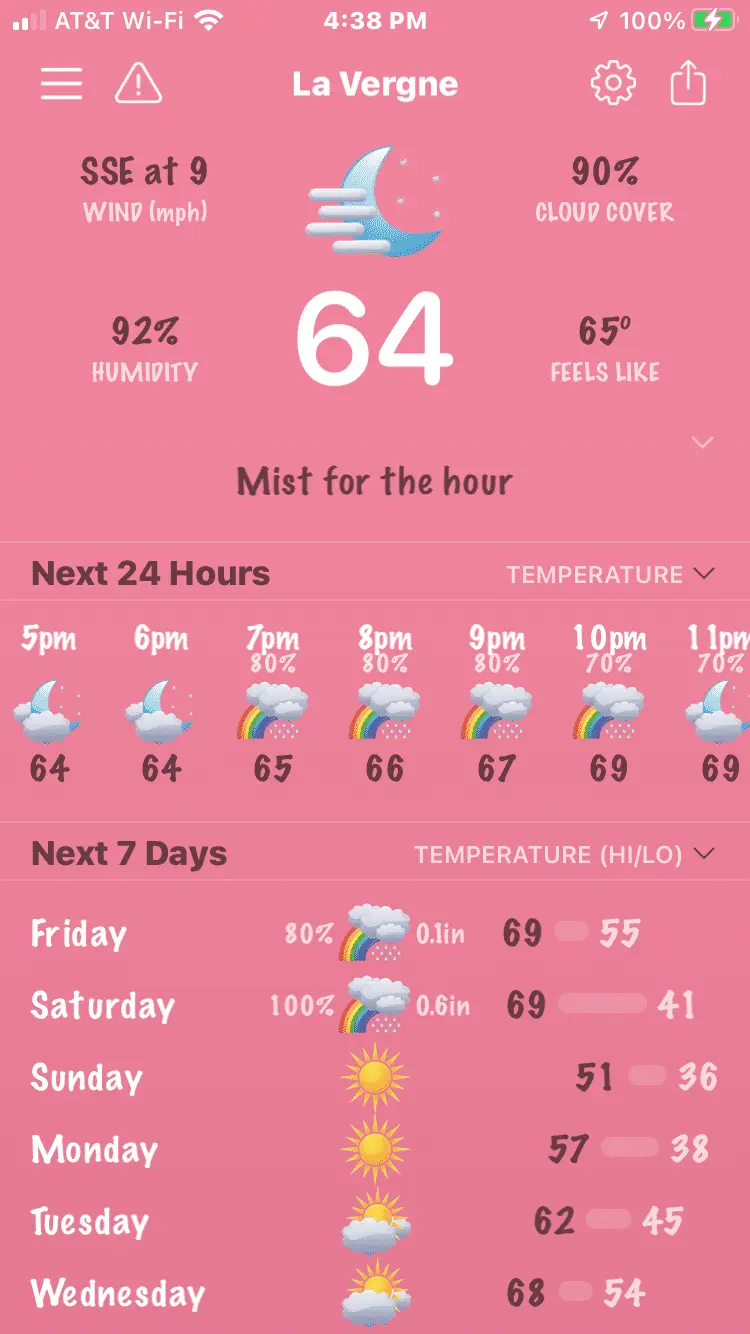Show Tuesday's forecast details

tap(375, 1221)
